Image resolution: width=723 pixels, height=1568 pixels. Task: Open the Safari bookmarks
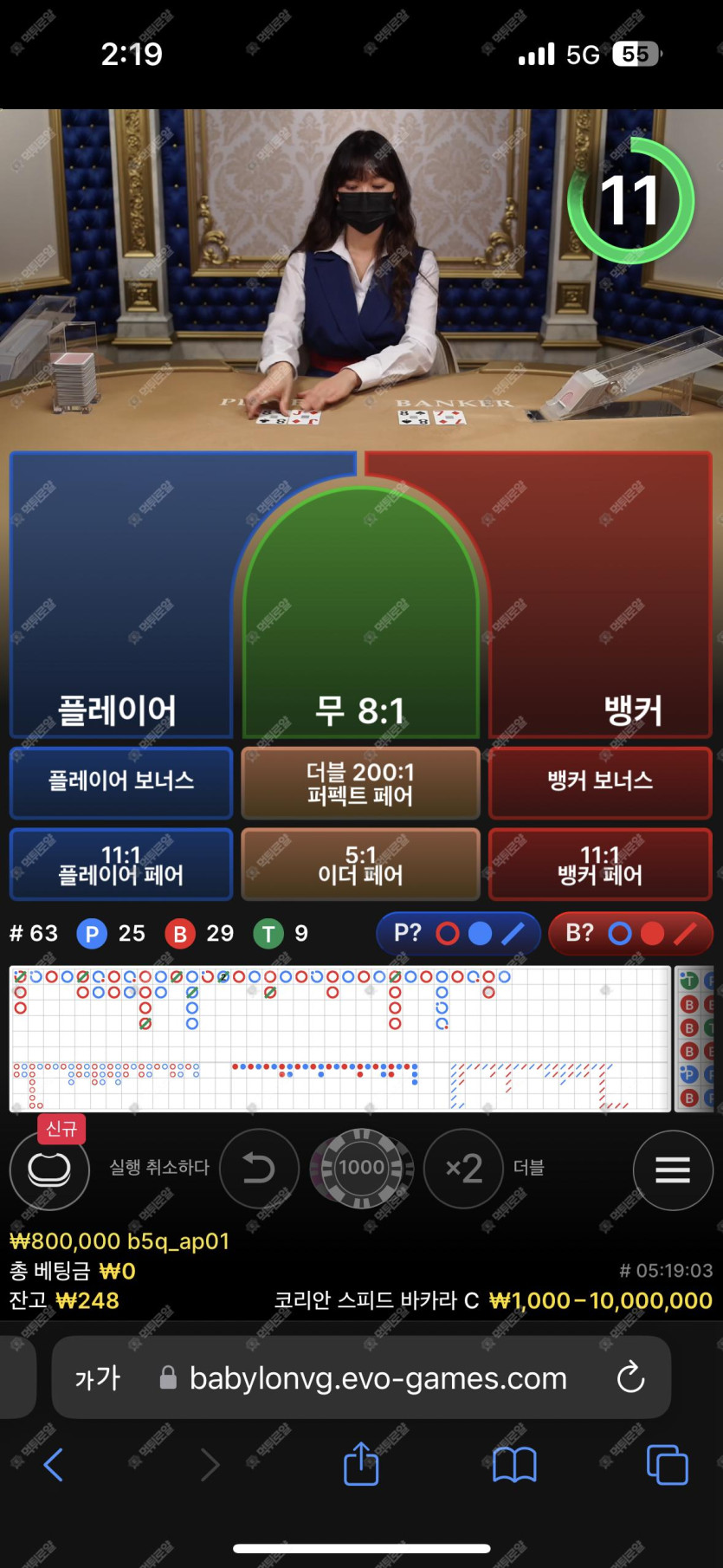514,1464
